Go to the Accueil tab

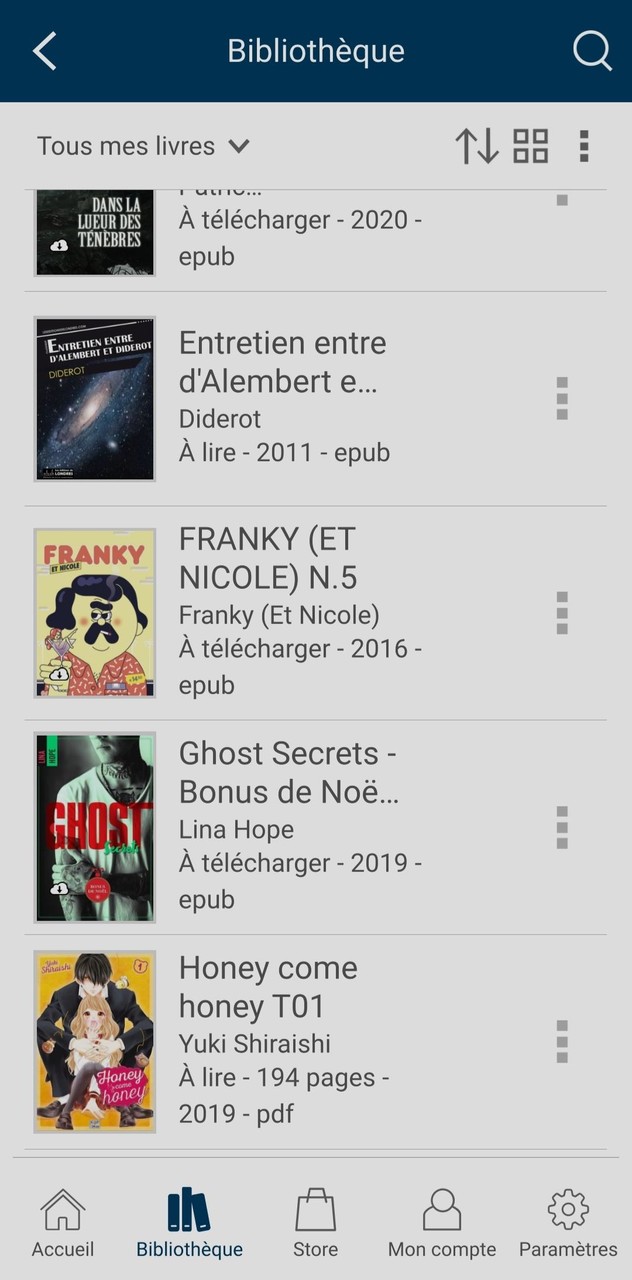pyautogui.click(x=63, y=1222)
